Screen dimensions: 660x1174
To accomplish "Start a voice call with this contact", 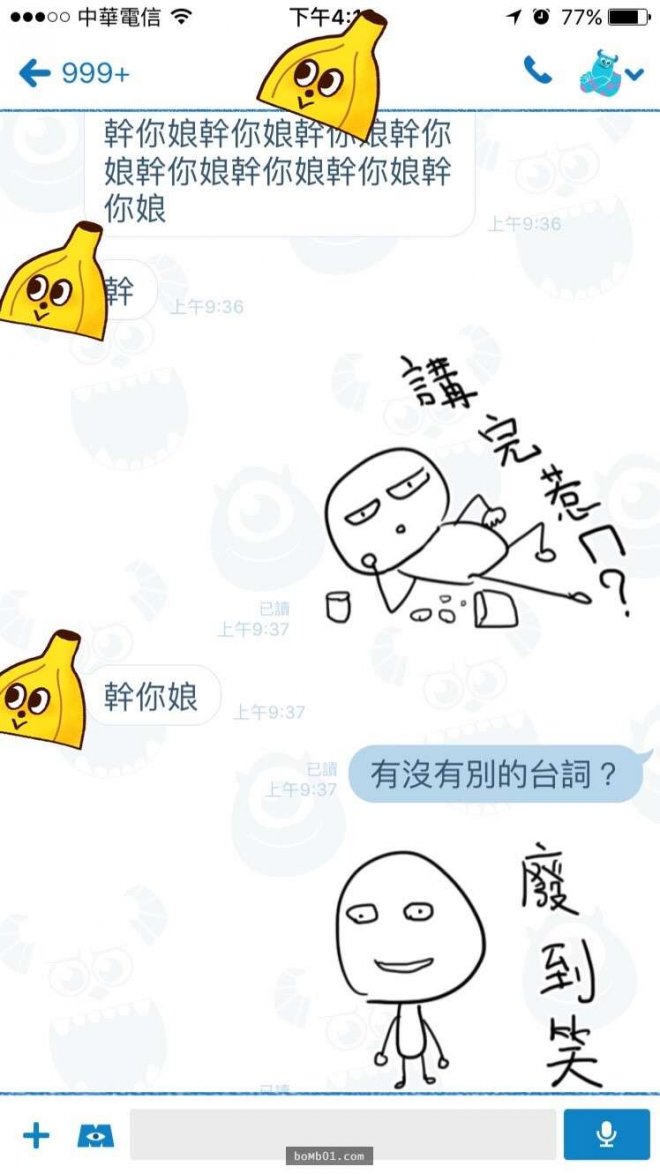I will 538,70.
